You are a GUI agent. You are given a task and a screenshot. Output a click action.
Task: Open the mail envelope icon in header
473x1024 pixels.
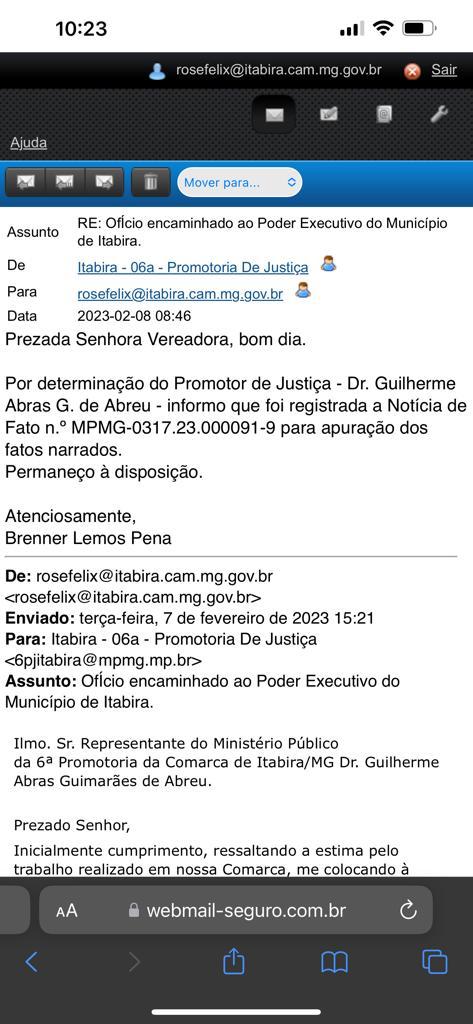274,114
